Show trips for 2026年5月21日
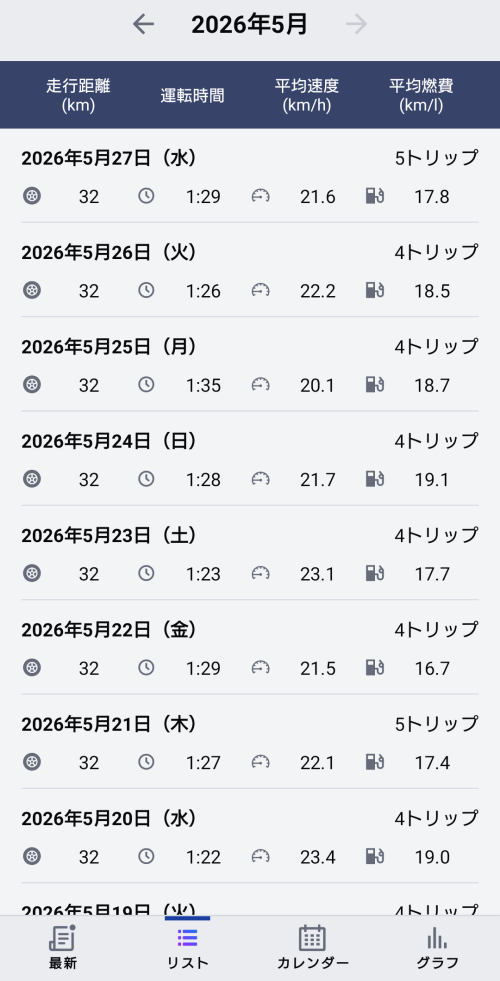This screenshot has width=500, height=981. (250, 741)
